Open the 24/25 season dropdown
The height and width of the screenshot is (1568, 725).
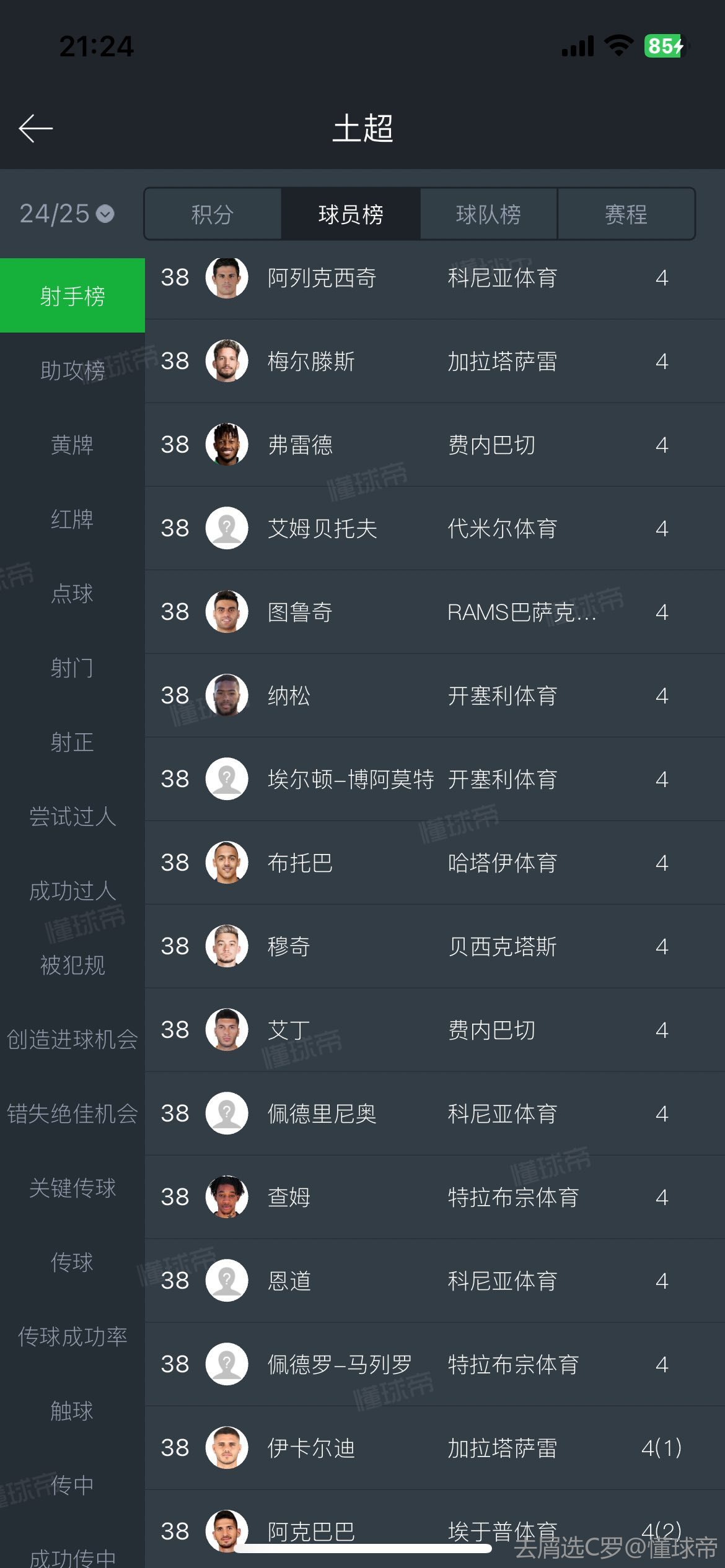(67, 214)
